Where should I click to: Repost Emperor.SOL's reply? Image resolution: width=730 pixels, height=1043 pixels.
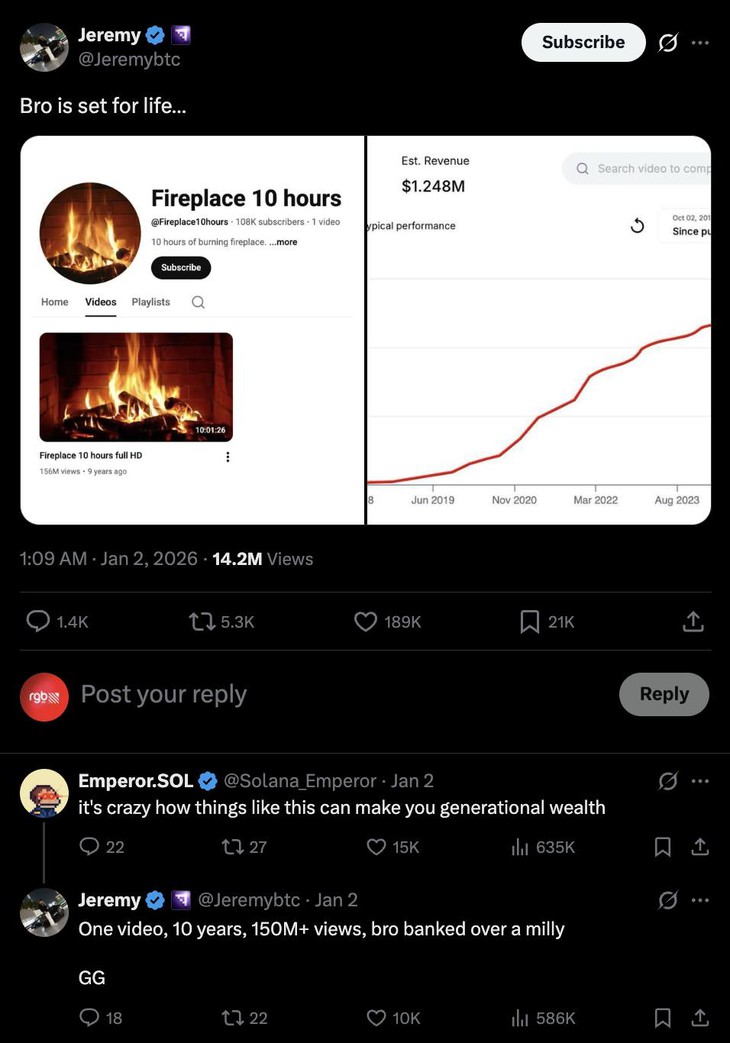pyautogui.click(x=232, y=847)
